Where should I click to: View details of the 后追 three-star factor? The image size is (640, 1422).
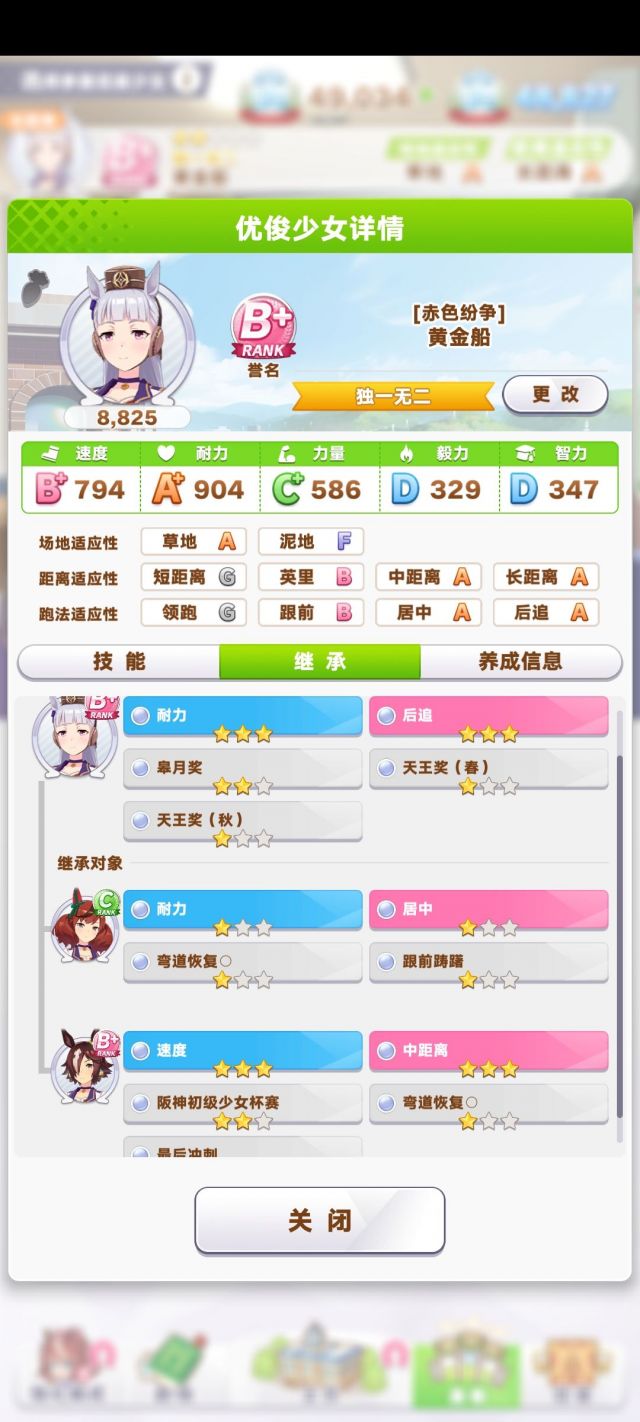[x=489, y=716]
